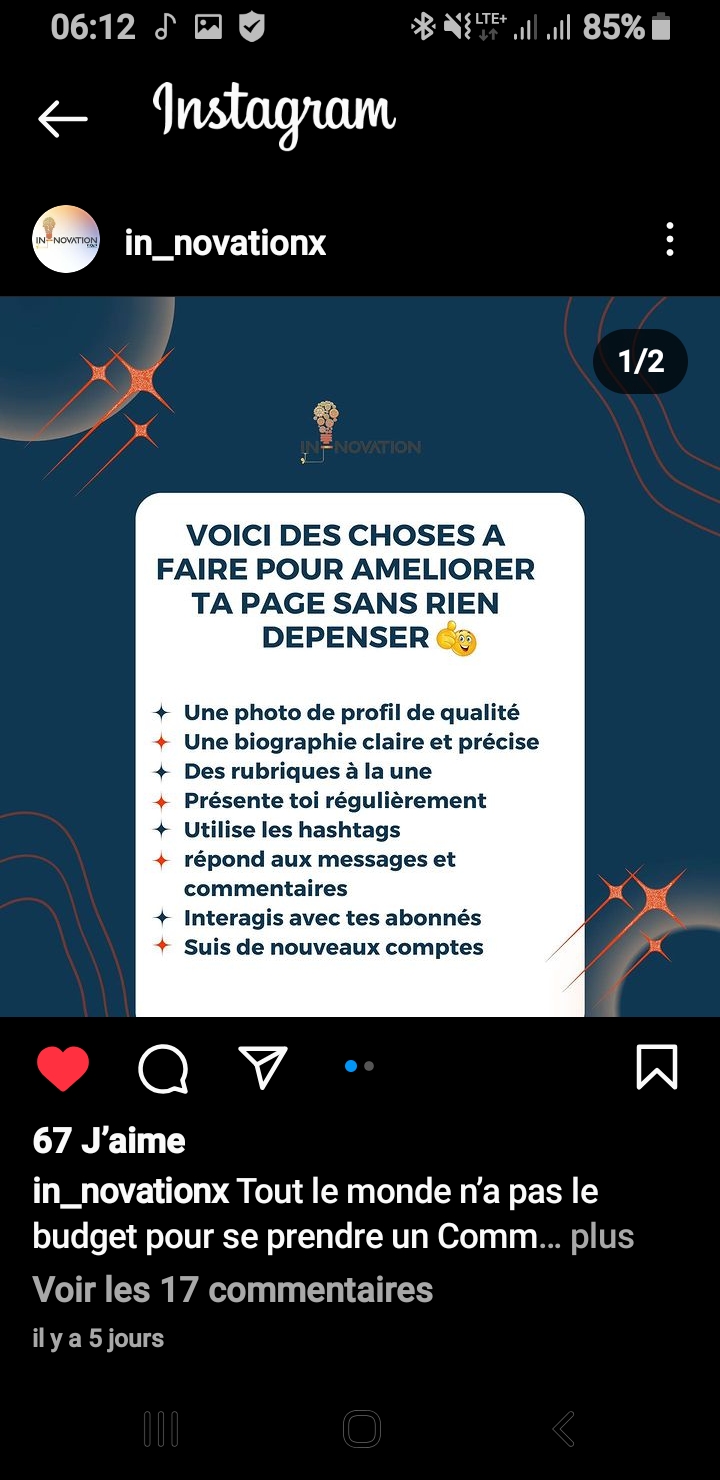Tap the system home button
This screenshot has width=720, height=1480.
point(361,1429)
